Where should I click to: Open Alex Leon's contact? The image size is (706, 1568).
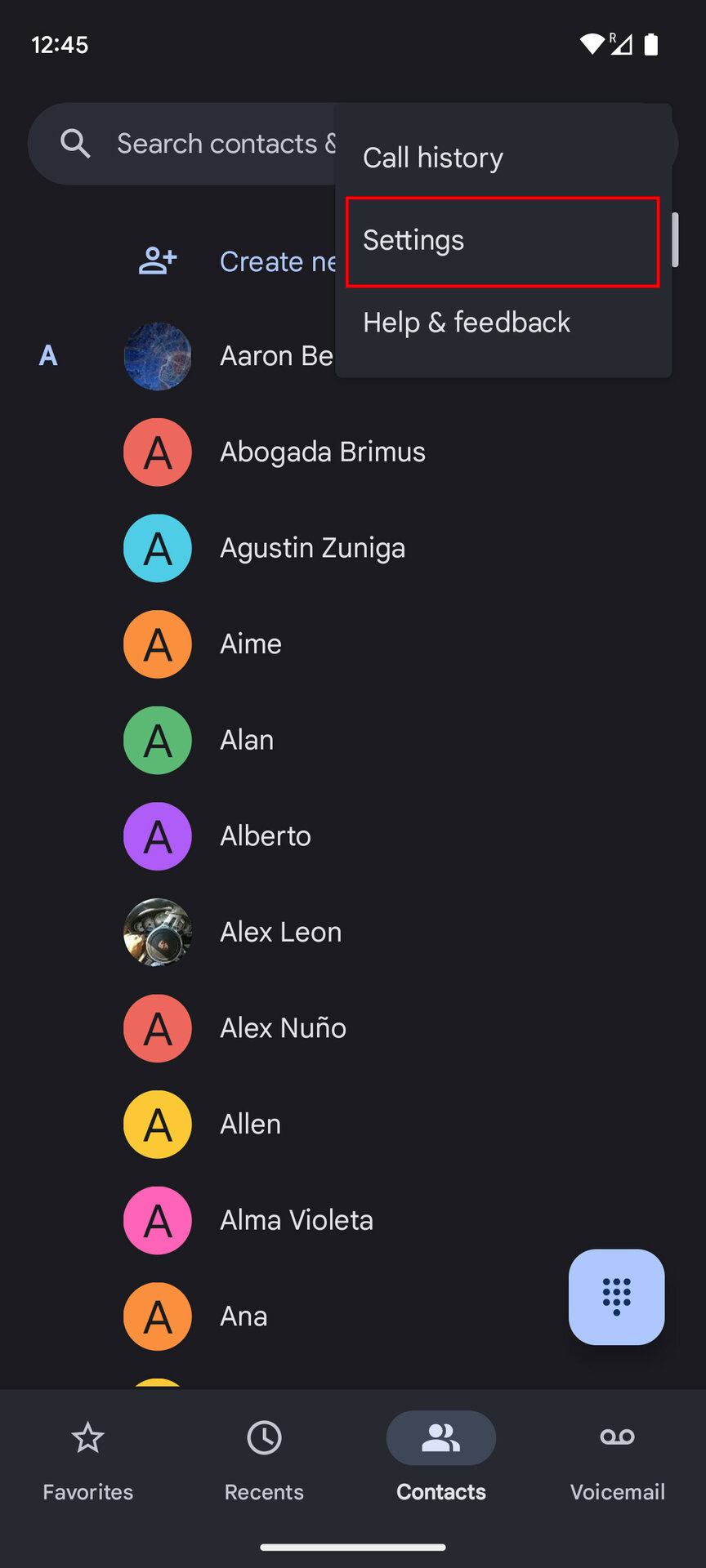[280, 932]
